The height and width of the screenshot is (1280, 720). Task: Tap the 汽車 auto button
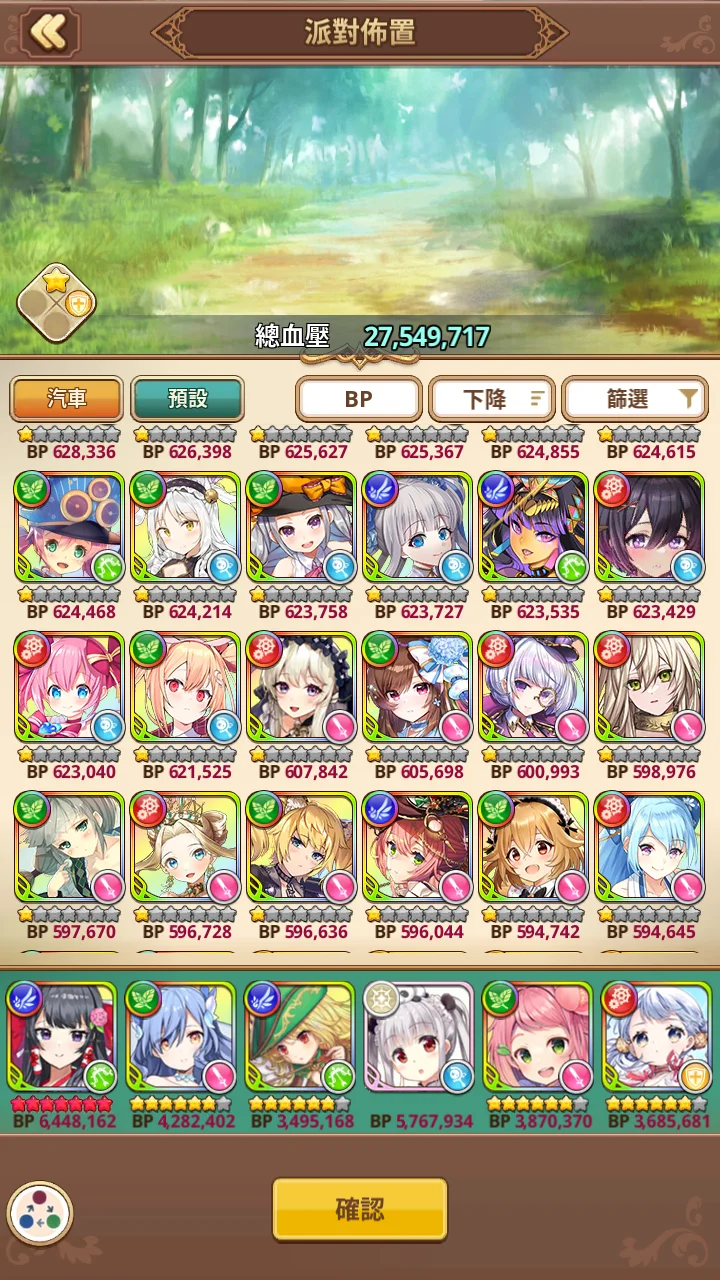coord(67,398)
